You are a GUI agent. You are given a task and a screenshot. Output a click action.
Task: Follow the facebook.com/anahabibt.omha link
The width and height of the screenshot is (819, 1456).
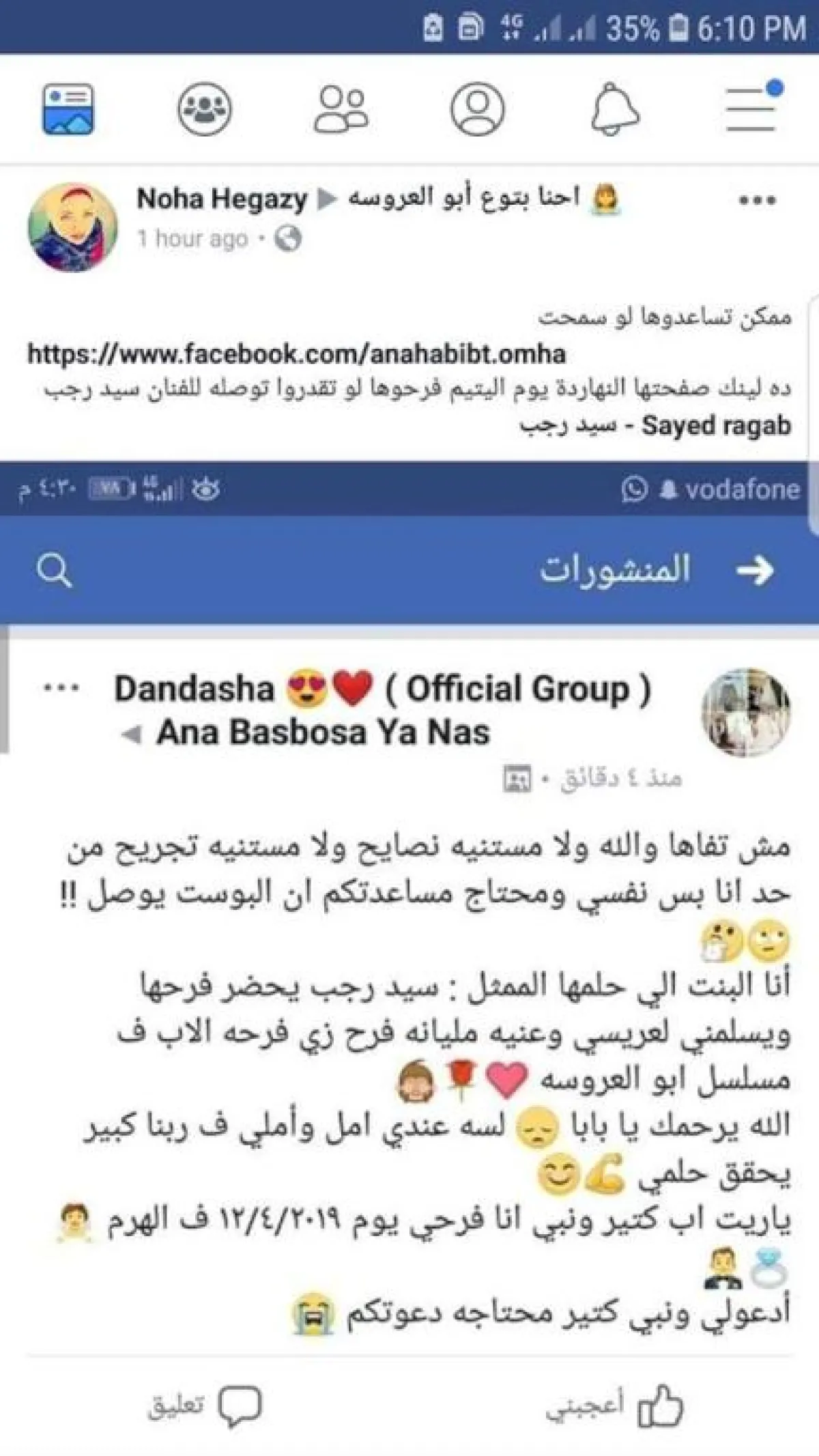(x=297, y=354)
